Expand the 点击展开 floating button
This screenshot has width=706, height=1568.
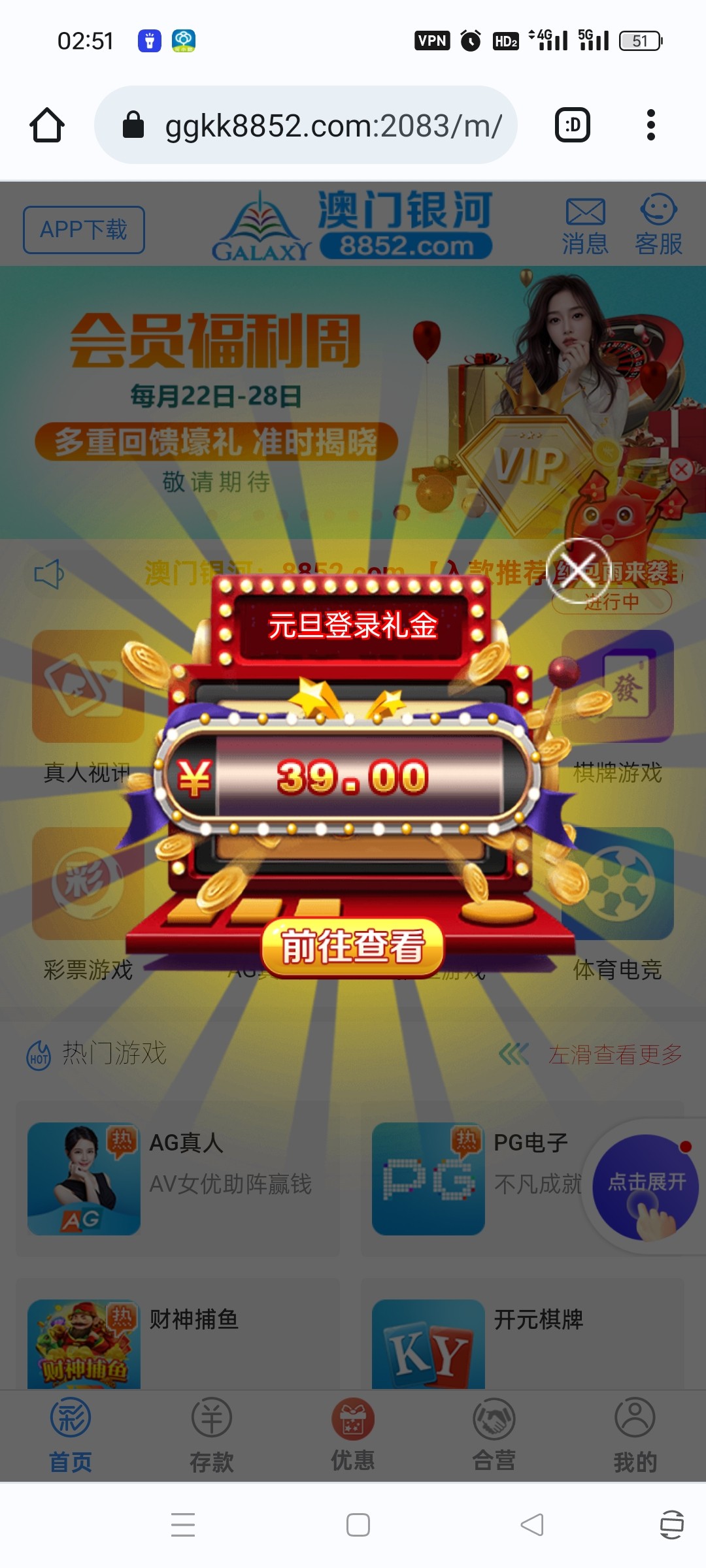[x=646, y=1186]
